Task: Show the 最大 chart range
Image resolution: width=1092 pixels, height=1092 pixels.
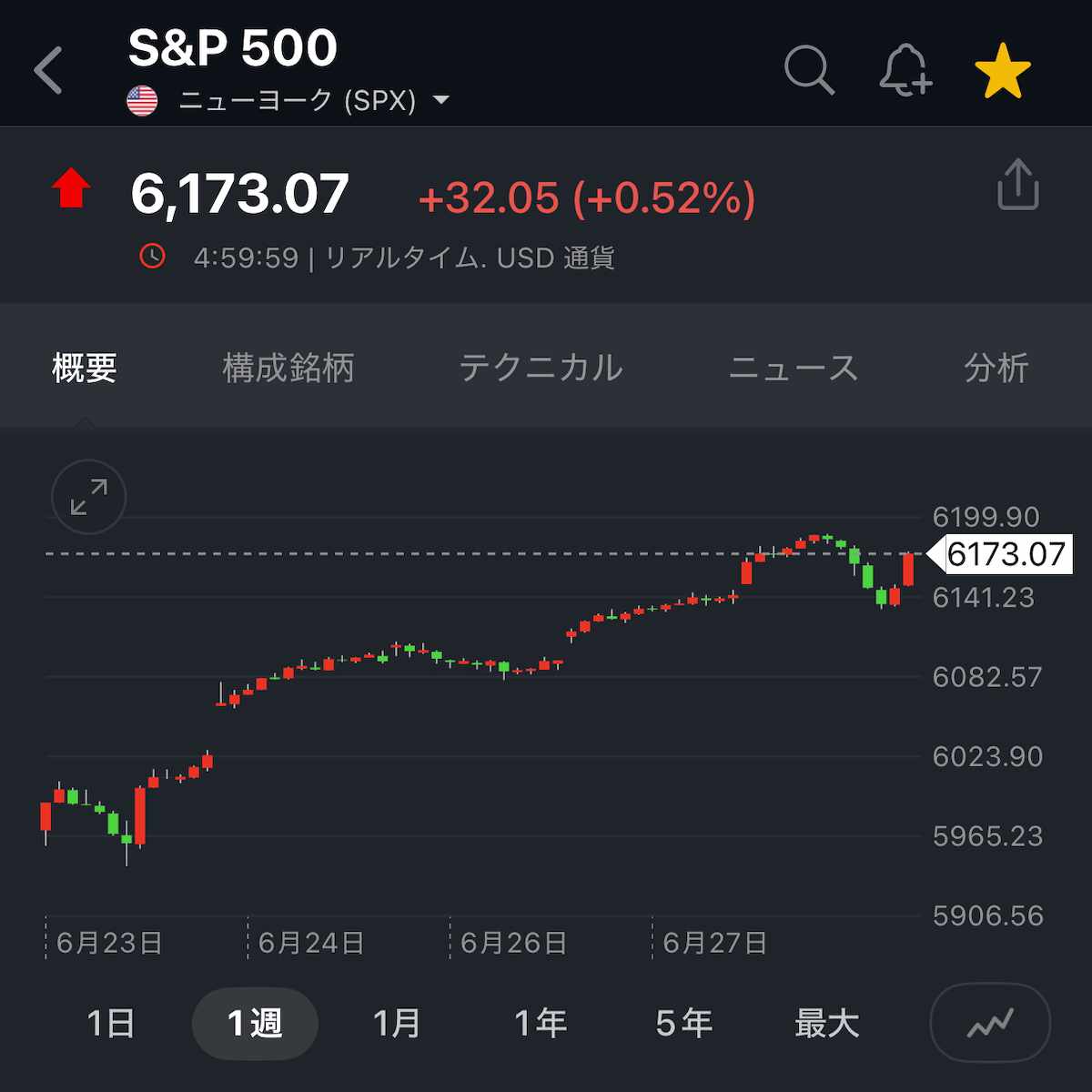Action: (x=826, y=1024)
